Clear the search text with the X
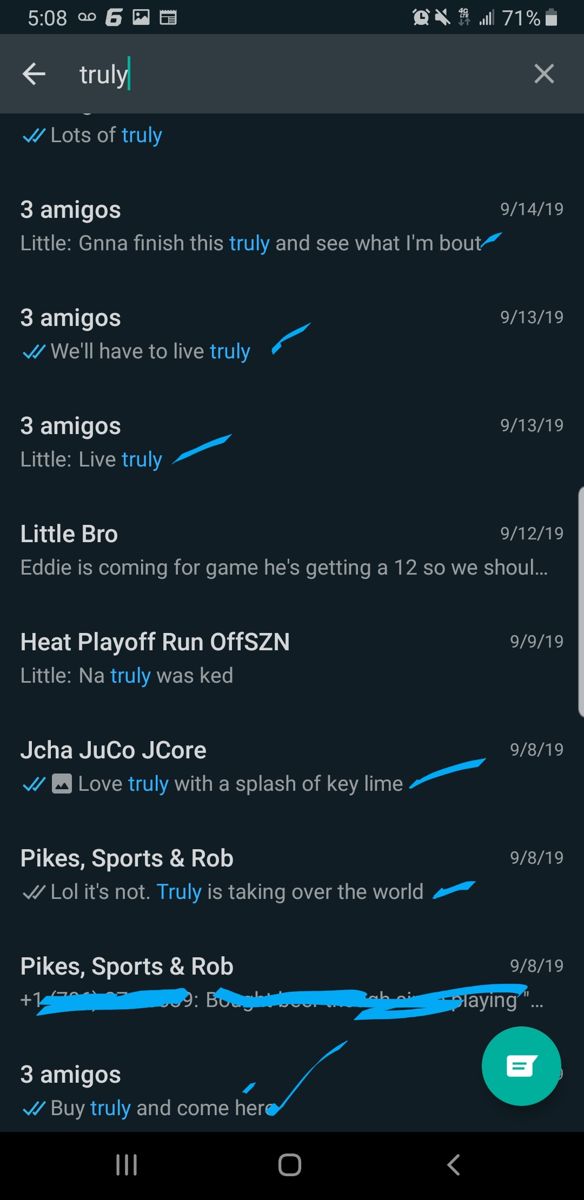The width and height of the screenshot is (584, 1200). [544, 74]
